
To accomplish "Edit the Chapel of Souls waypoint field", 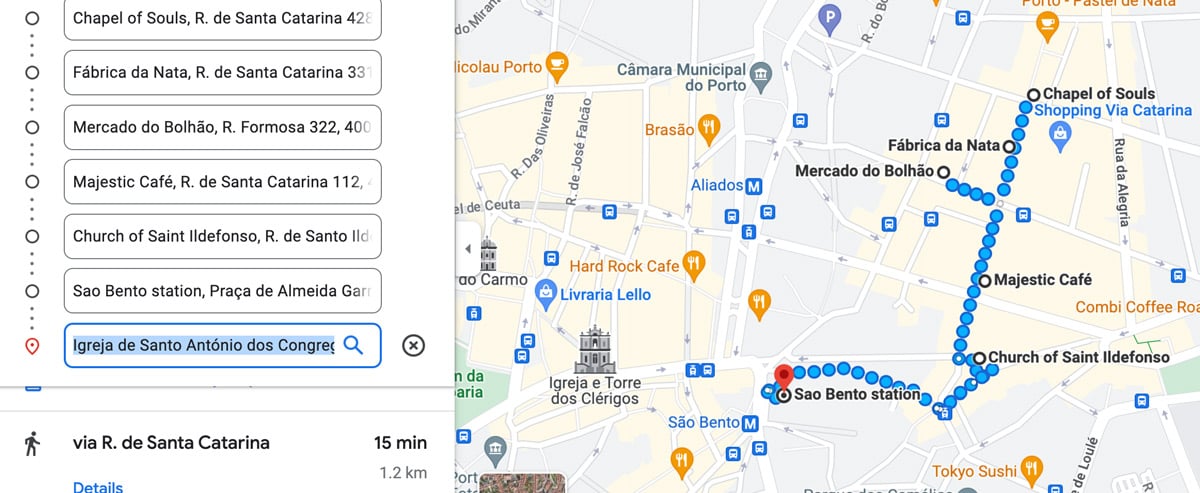I will click(x=222, y=18).
